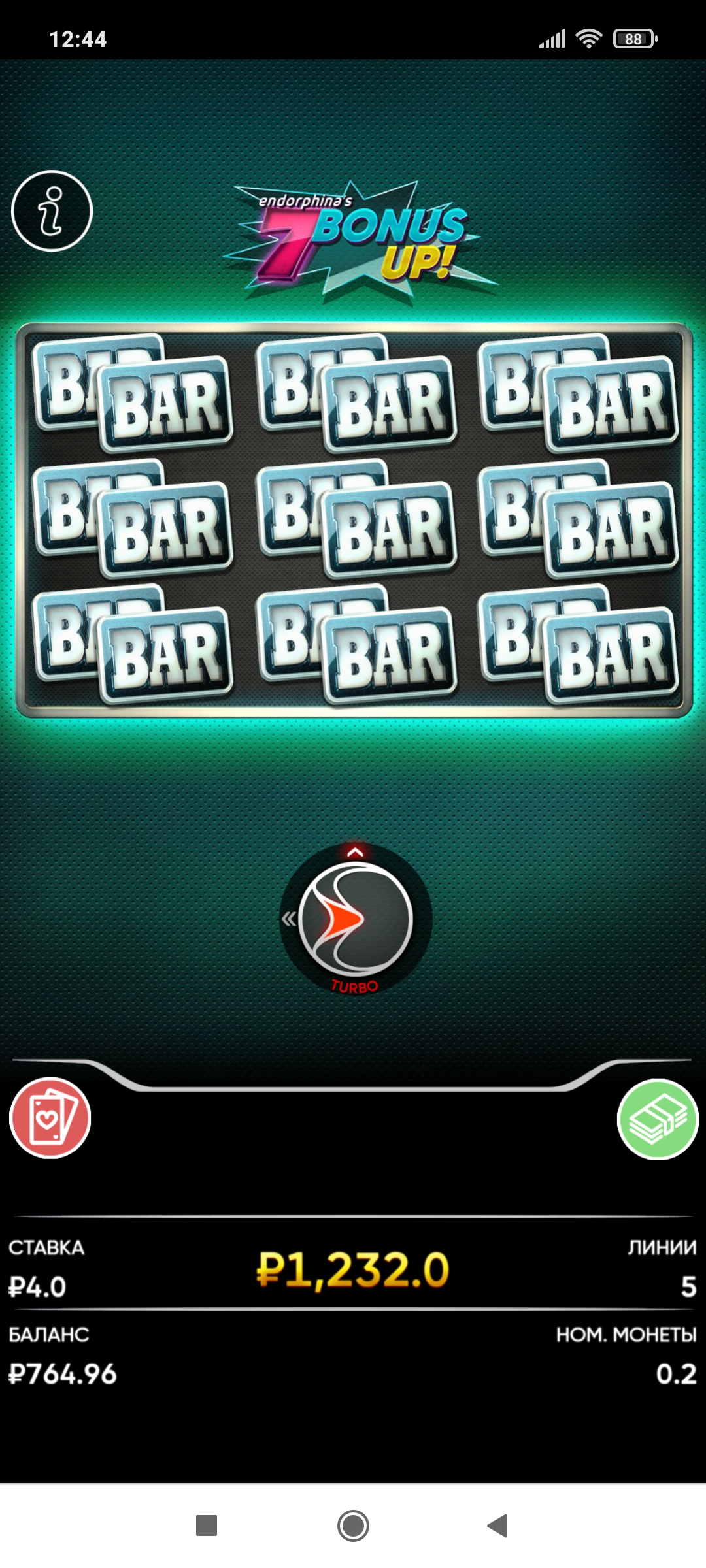706x1568 pixels.
Task: Expand the arrow above the spin button
Action: point(355,852)
